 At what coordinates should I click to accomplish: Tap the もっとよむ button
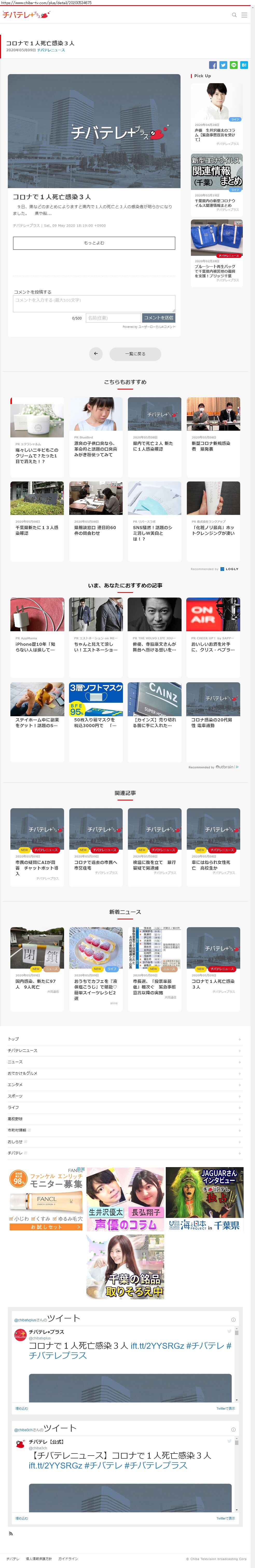(94, 243)
